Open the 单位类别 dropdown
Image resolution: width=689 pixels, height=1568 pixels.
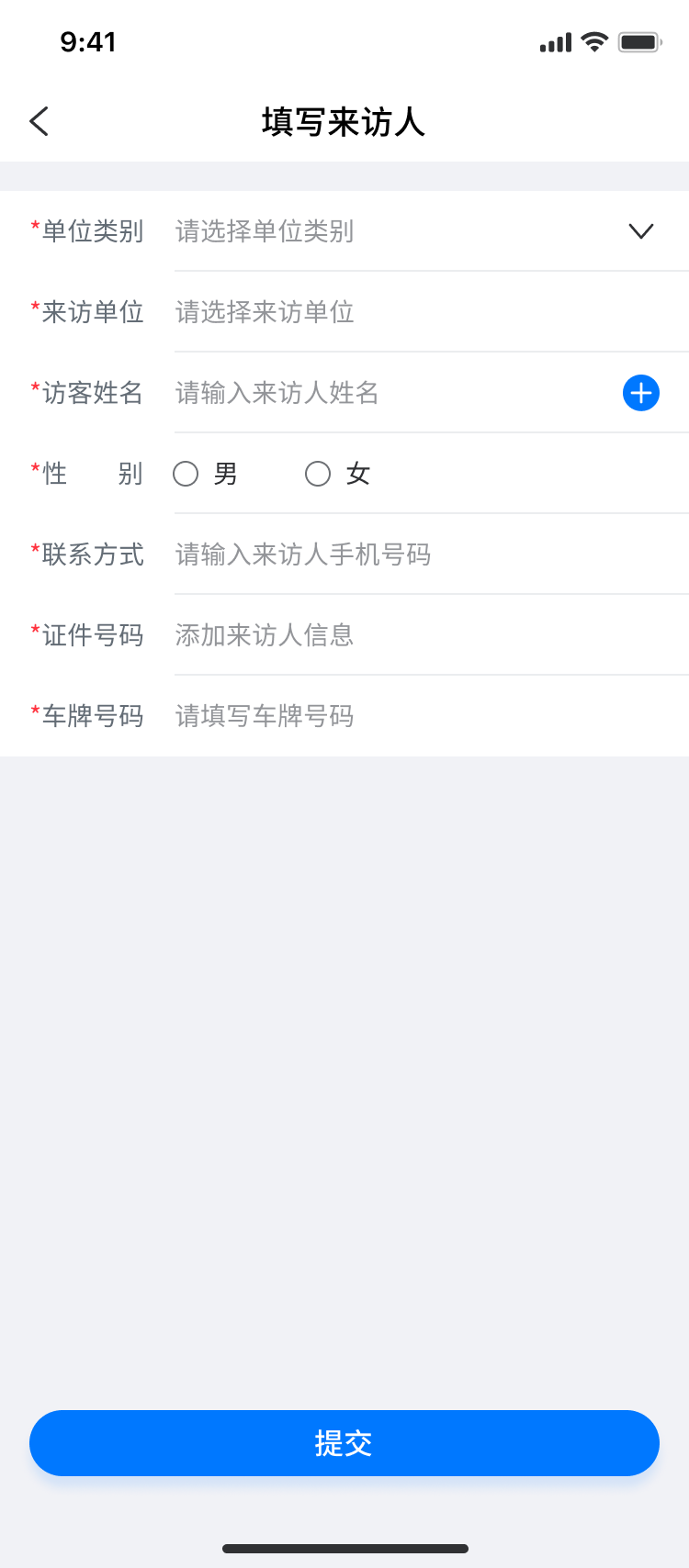[413, 231]
